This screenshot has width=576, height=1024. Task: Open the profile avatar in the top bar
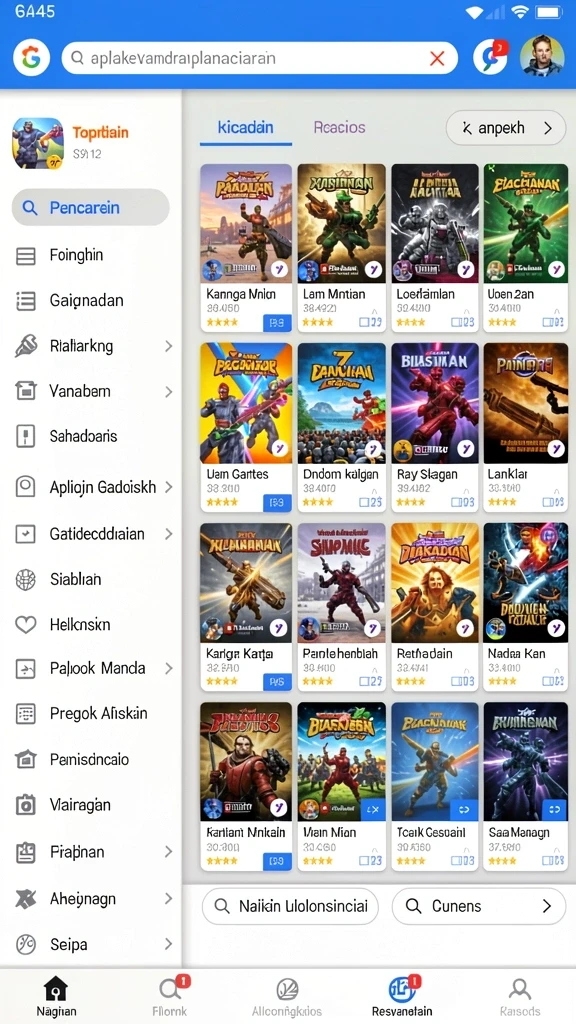coord(541,57)
